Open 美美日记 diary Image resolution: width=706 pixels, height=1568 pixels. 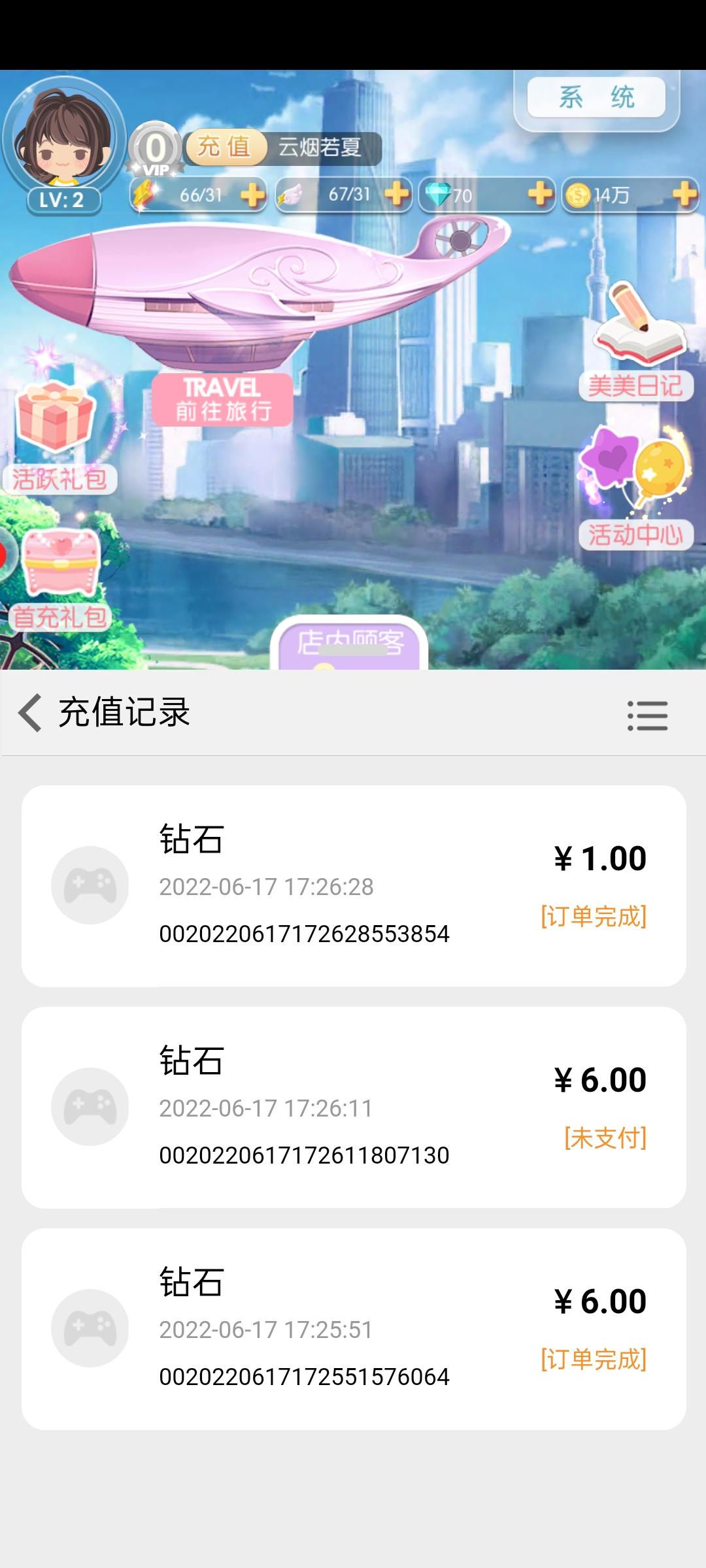click(635, 346)
